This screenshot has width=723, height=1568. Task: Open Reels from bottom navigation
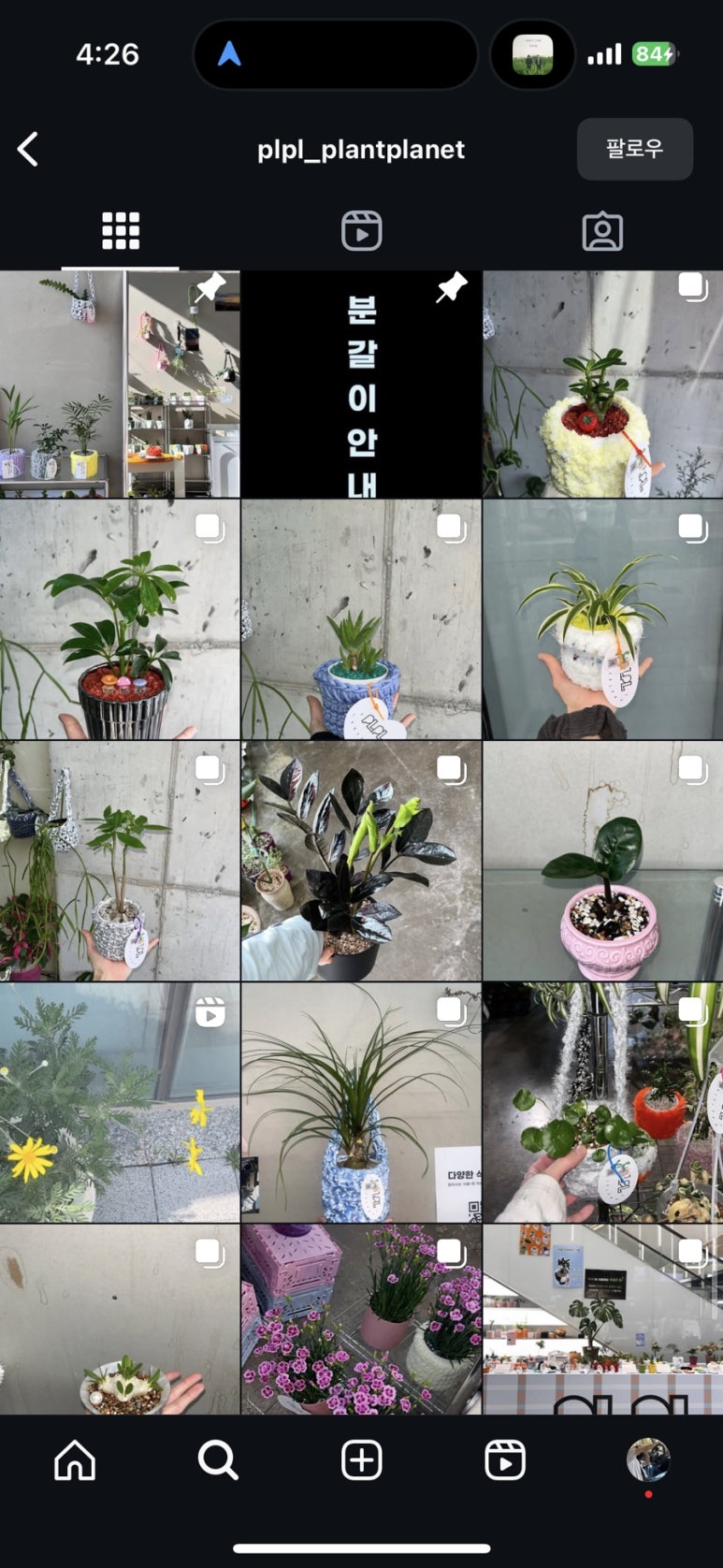(505, 1459)
